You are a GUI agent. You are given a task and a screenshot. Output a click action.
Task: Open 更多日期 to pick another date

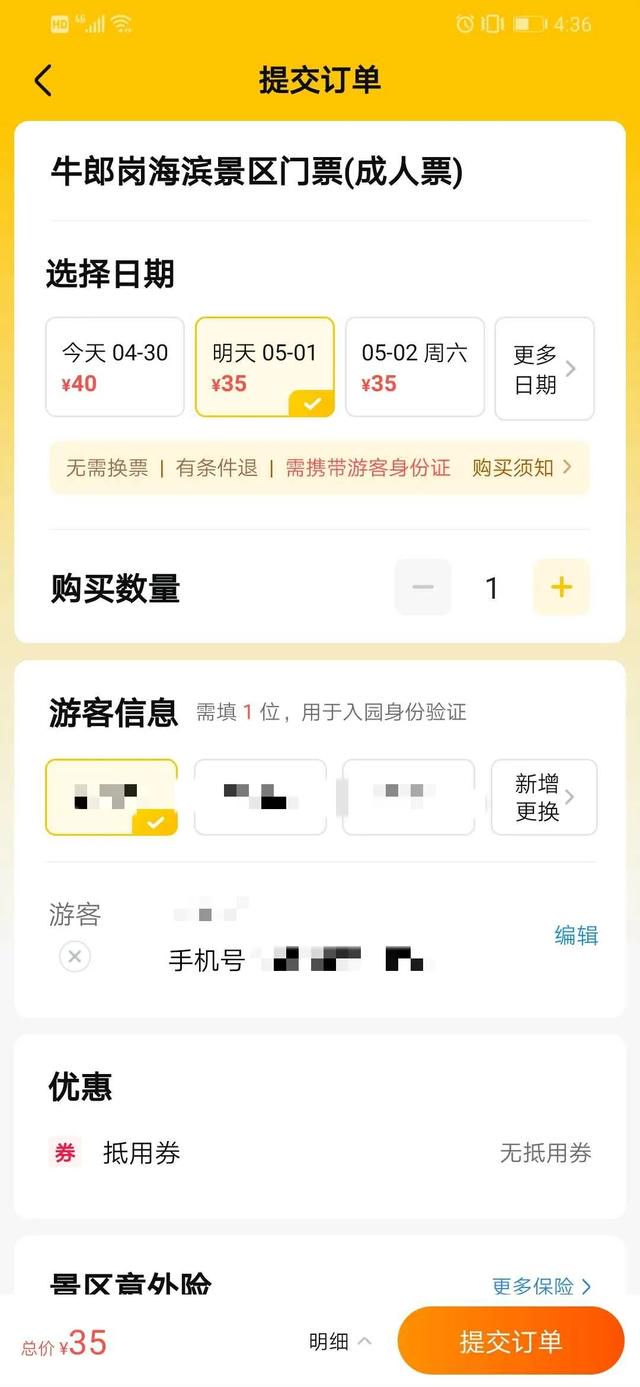544,369
